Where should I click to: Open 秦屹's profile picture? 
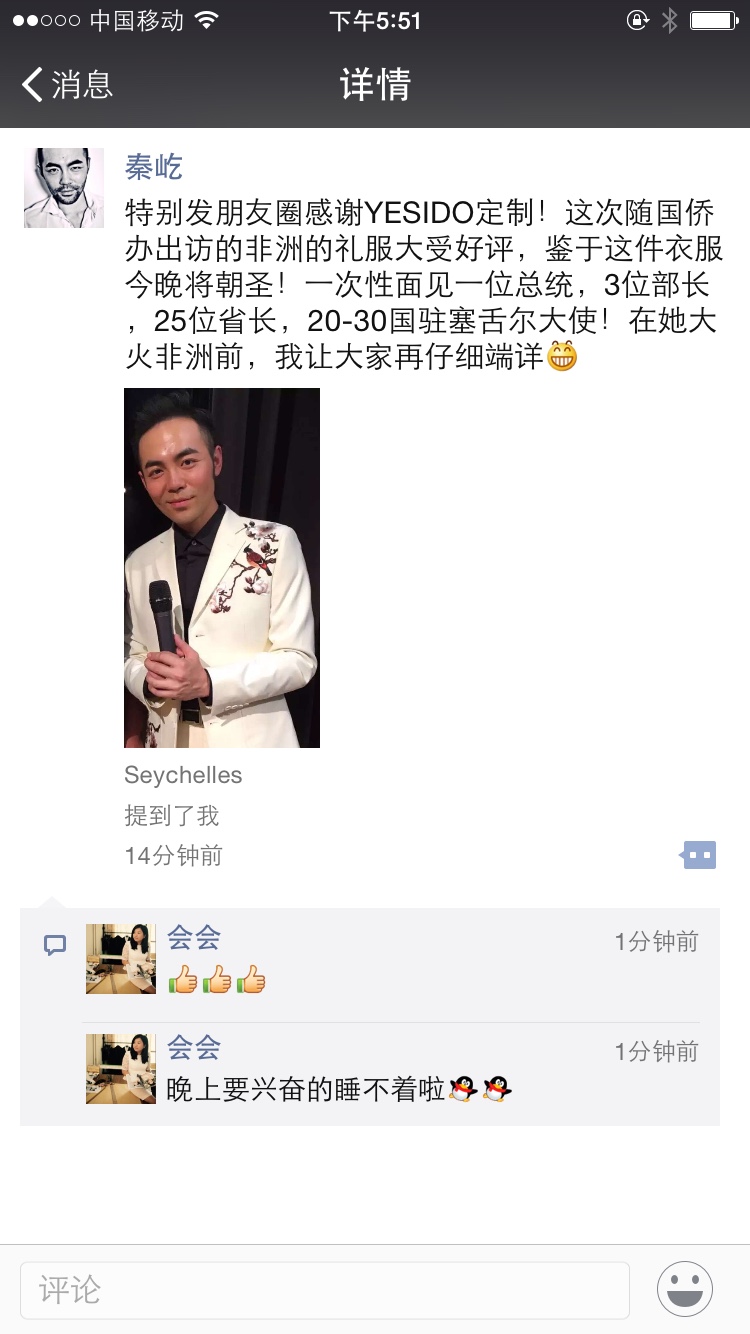[64, 188]
